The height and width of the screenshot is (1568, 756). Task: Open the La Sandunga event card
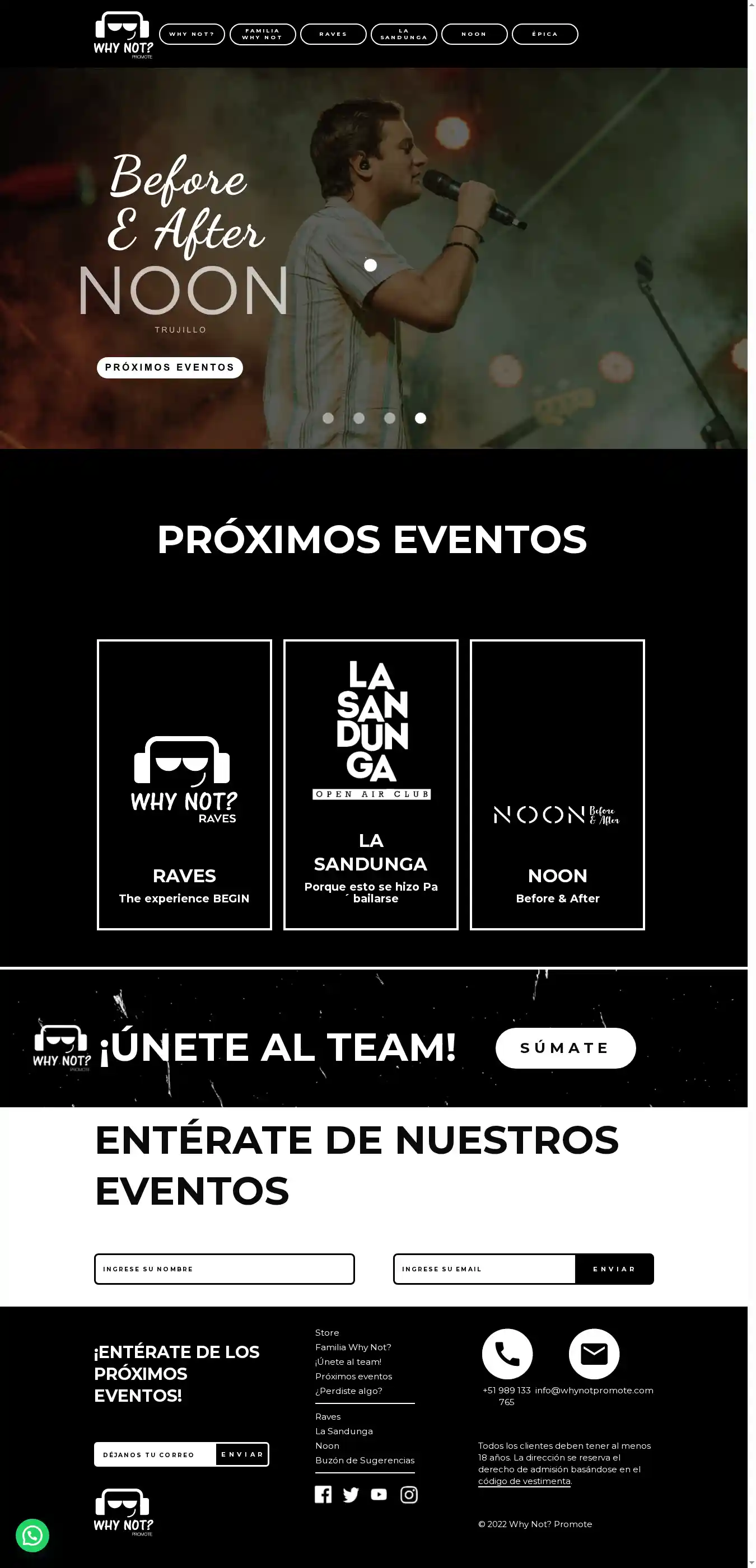pos(371,785)
